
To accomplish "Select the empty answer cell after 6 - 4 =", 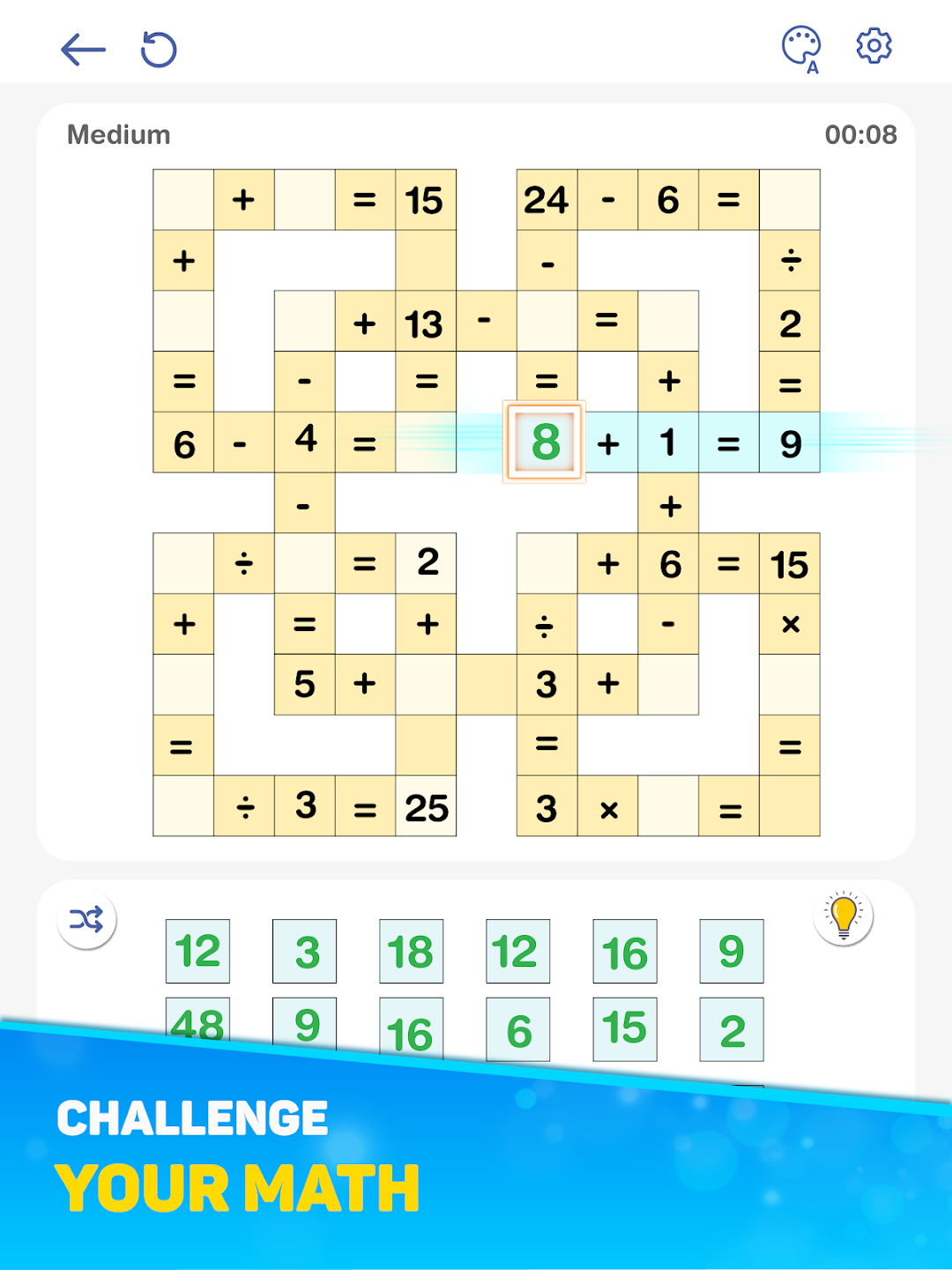I will click(x=426, y=442).
